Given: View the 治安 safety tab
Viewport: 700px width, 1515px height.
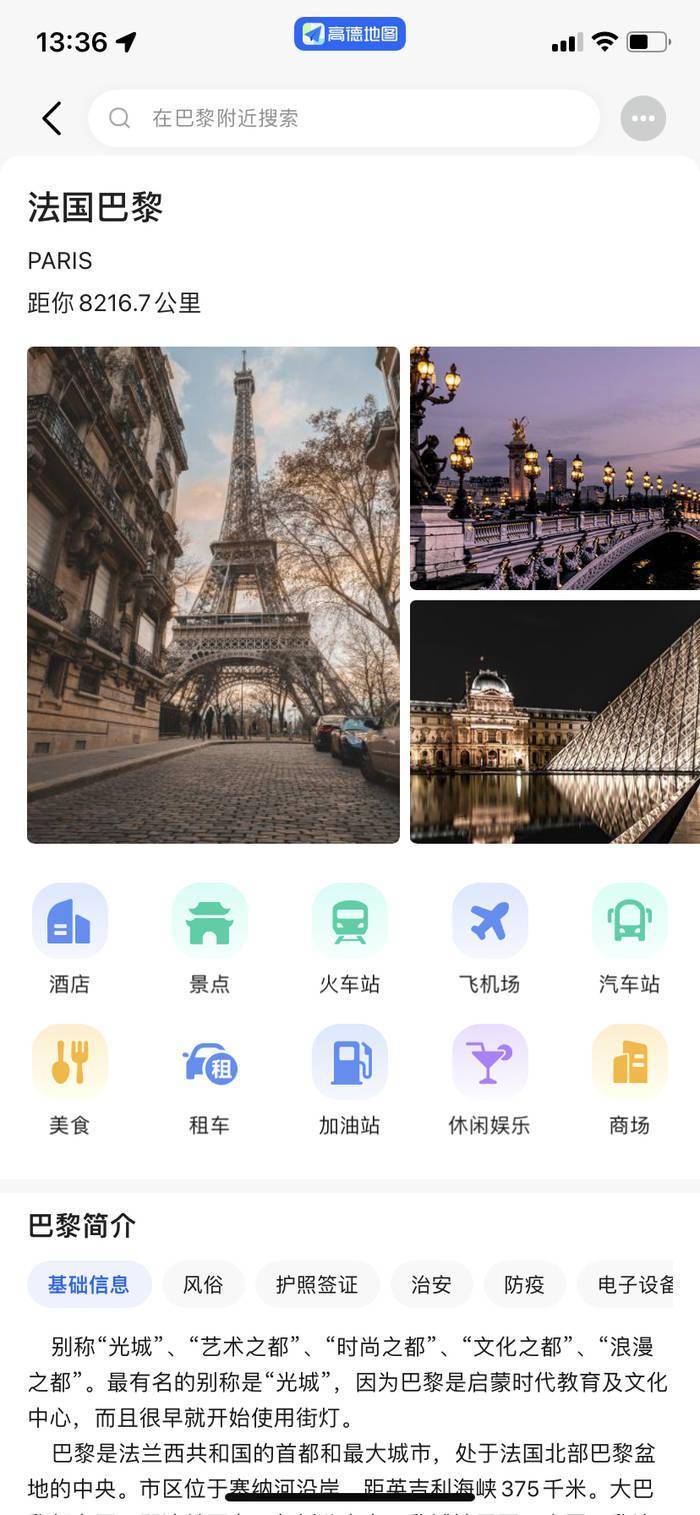Looking at the screenshot, I should (431, 1285).
